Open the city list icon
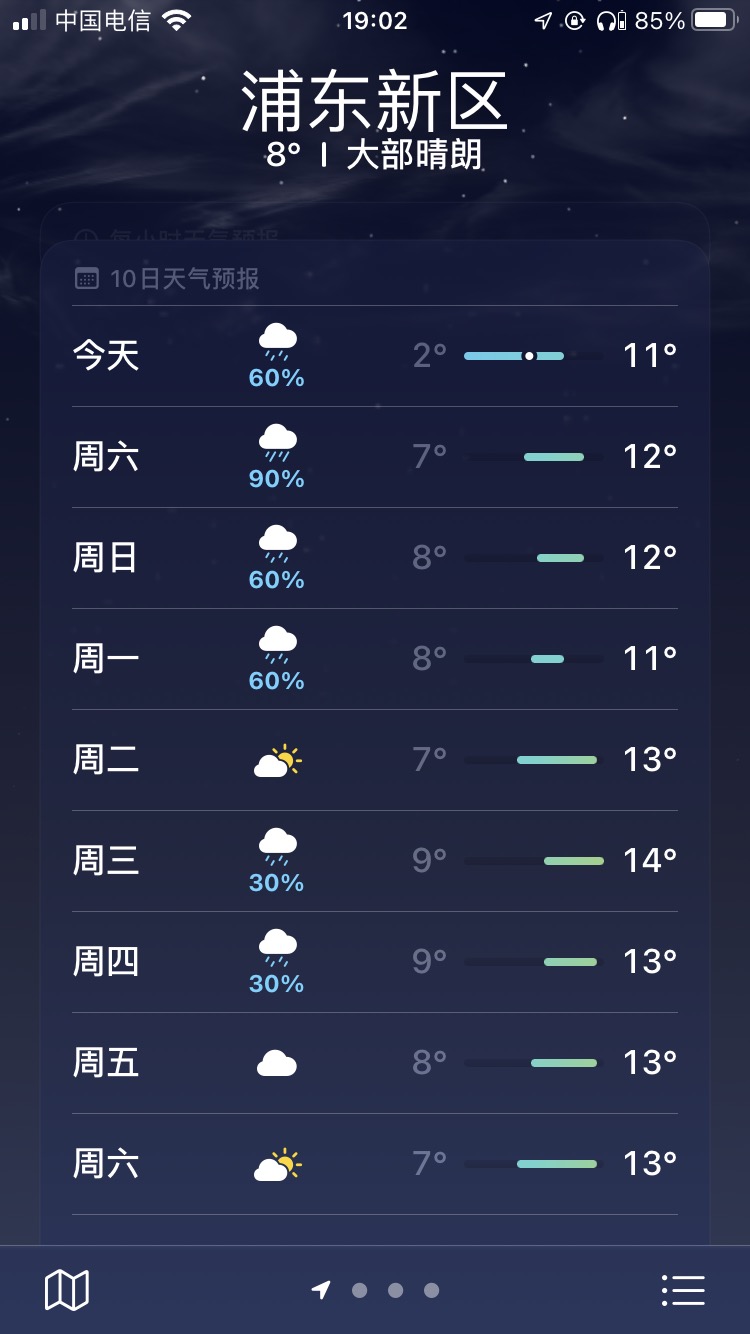This screenshot has width=750, height=1334. pyautogui.click(x=683, y=1290)
